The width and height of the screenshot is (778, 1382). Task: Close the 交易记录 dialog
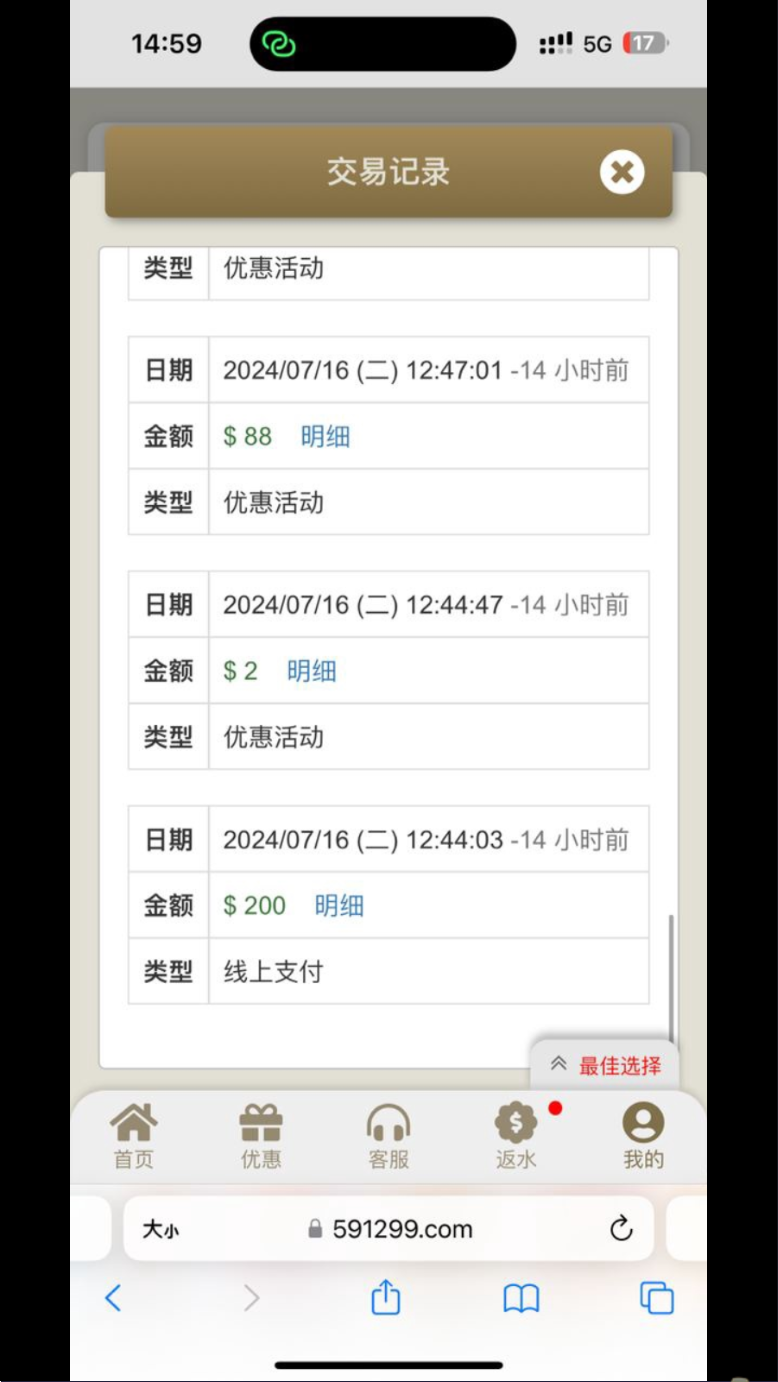coord(622,172)
